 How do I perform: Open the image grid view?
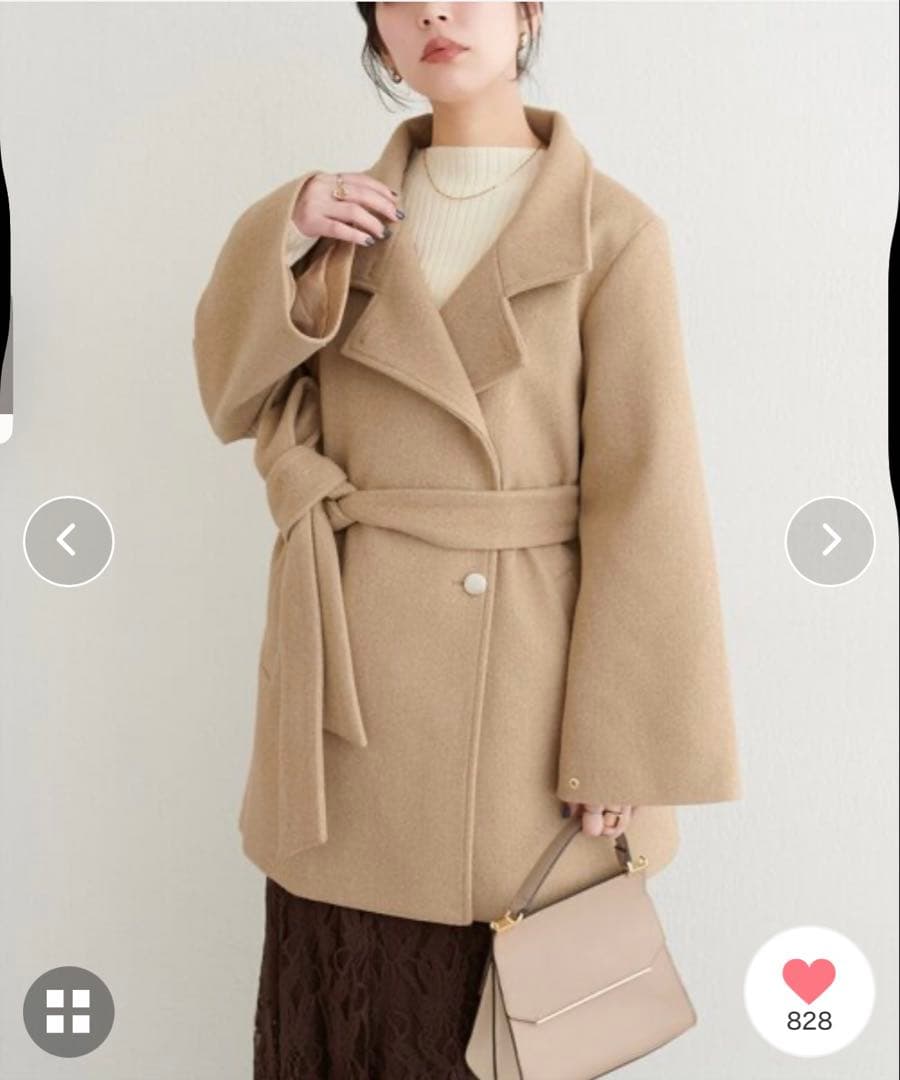[68, 1011]
